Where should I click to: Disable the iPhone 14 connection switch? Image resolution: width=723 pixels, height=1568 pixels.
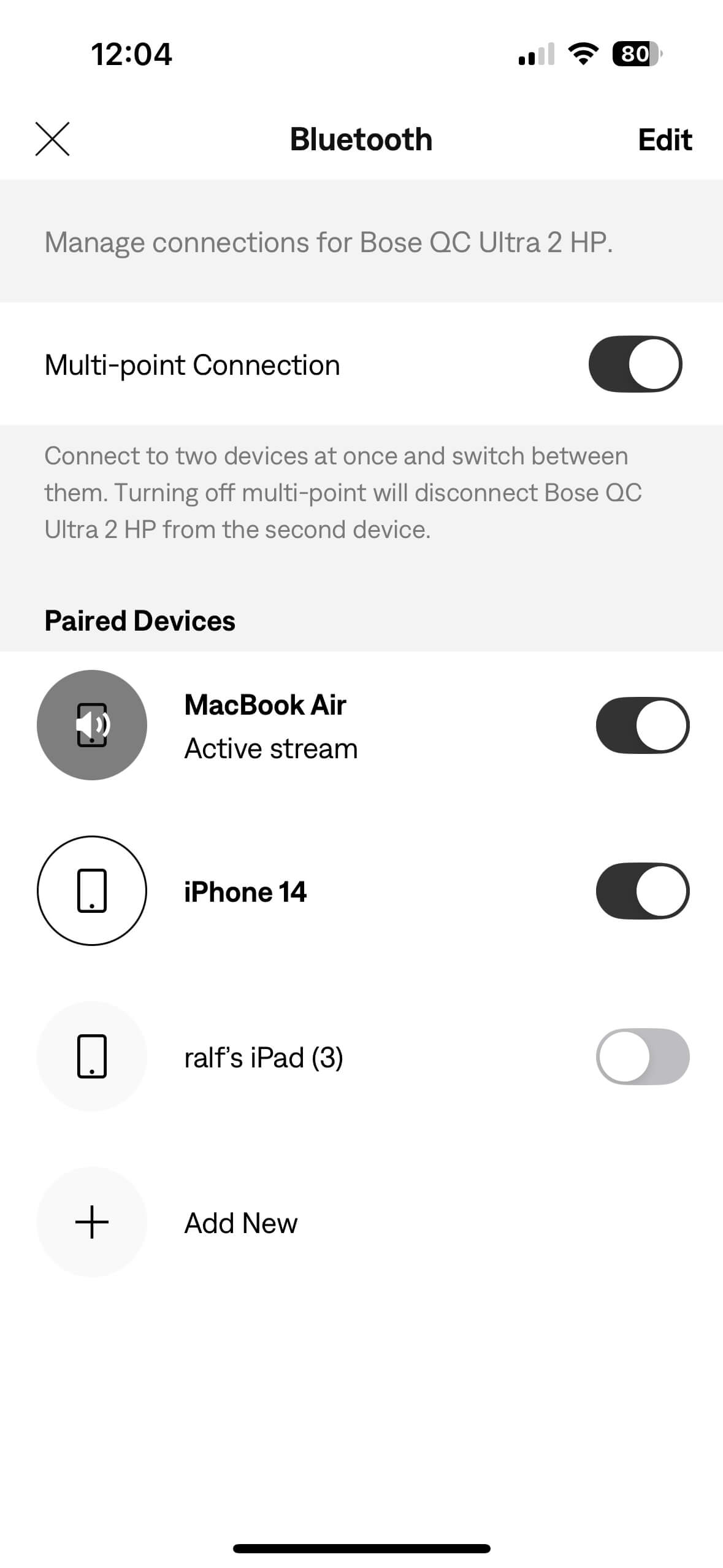(x=642, y=891)
